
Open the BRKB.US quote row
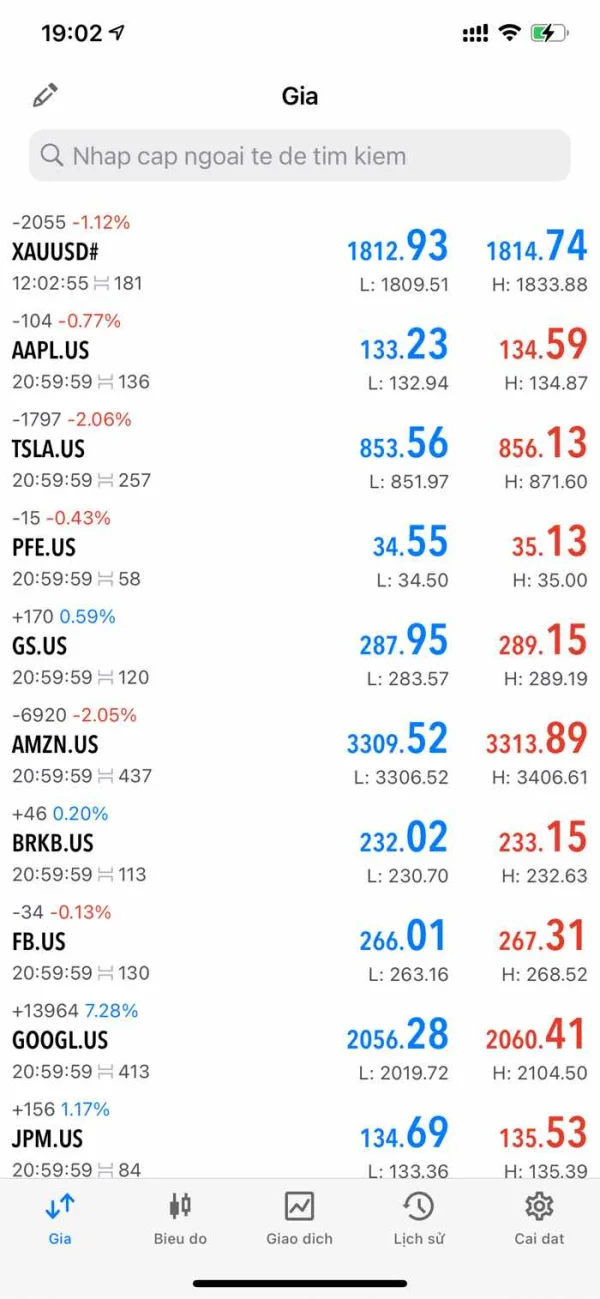(x=300, y=843)
